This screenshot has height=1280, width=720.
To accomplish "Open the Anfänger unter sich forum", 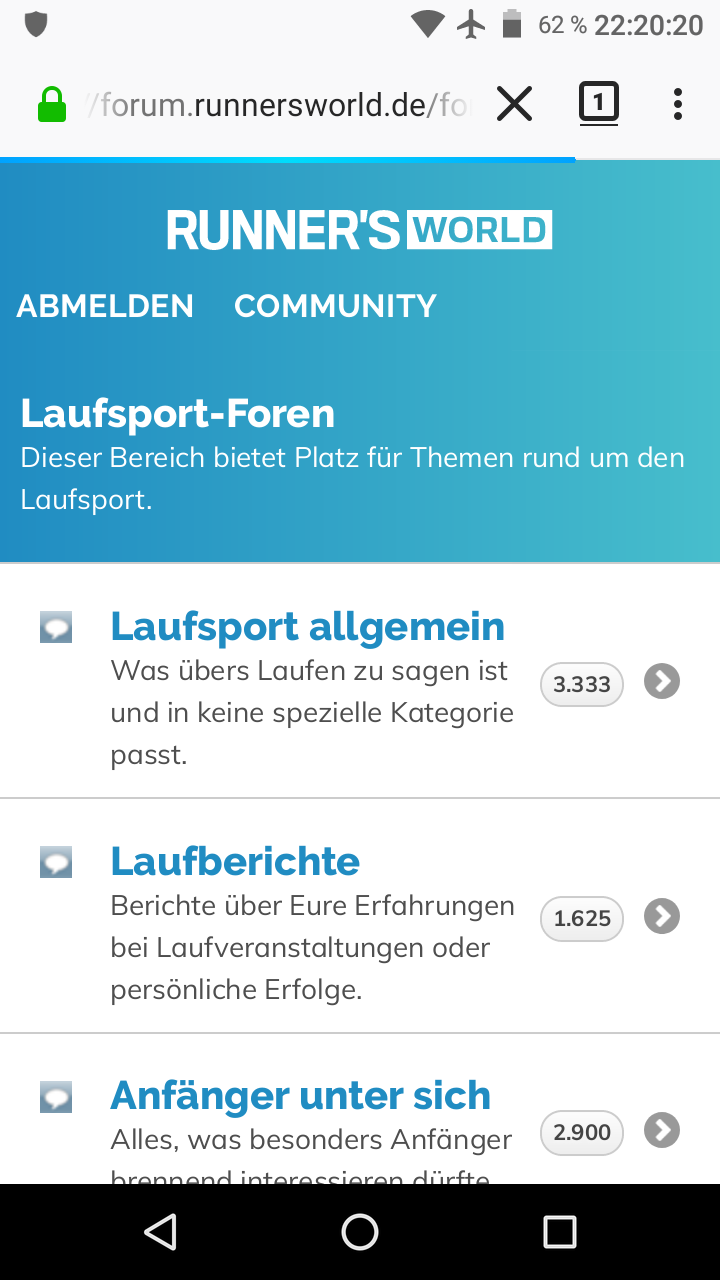I will pos(300,1096).
